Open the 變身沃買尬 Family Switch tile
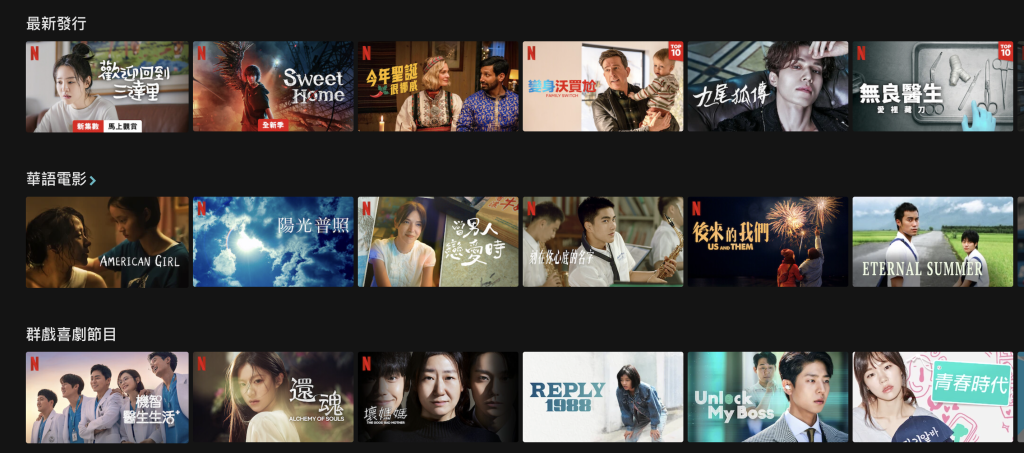The height and width of the screenshot is (453, 1024). (x=603, y=87)
